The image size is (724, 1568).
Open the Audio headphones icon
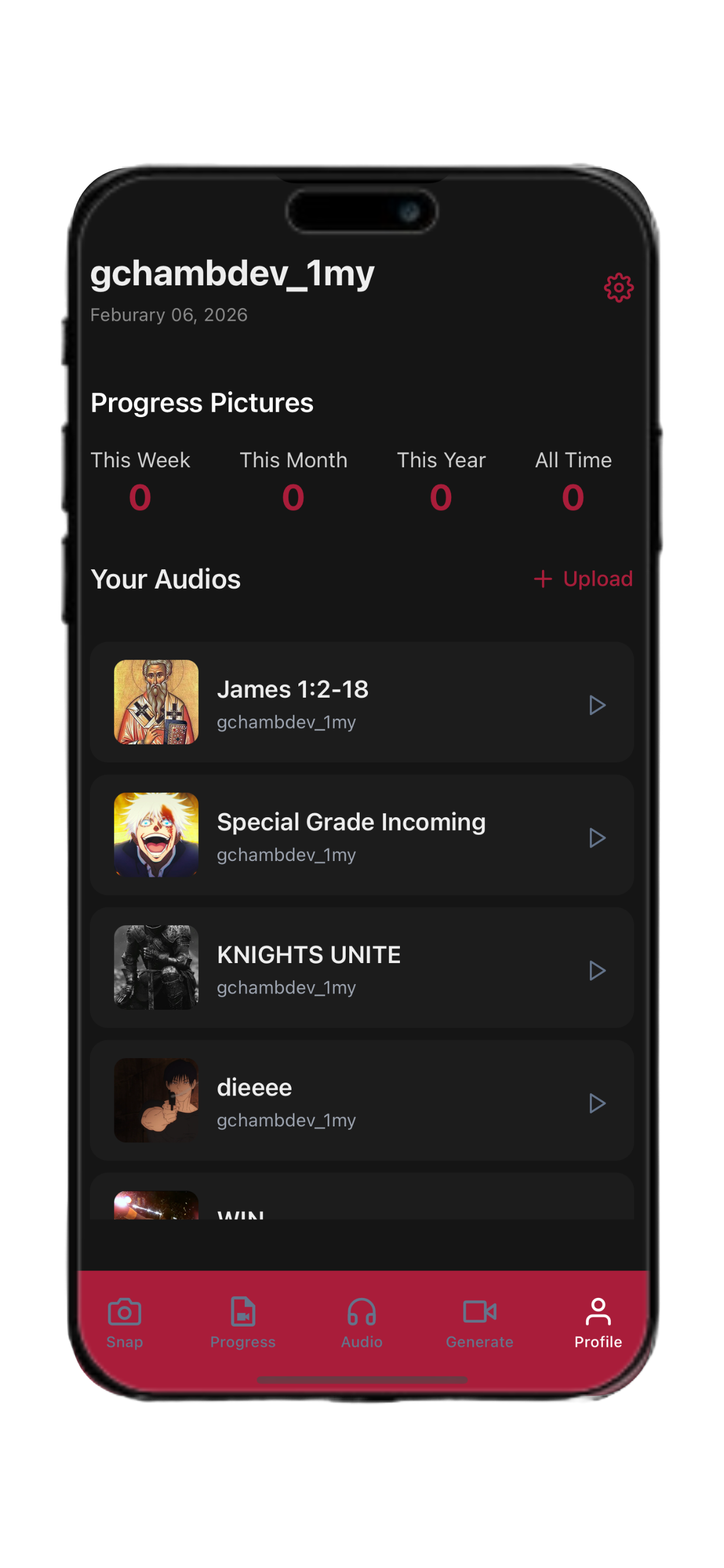click(361, 1312)
